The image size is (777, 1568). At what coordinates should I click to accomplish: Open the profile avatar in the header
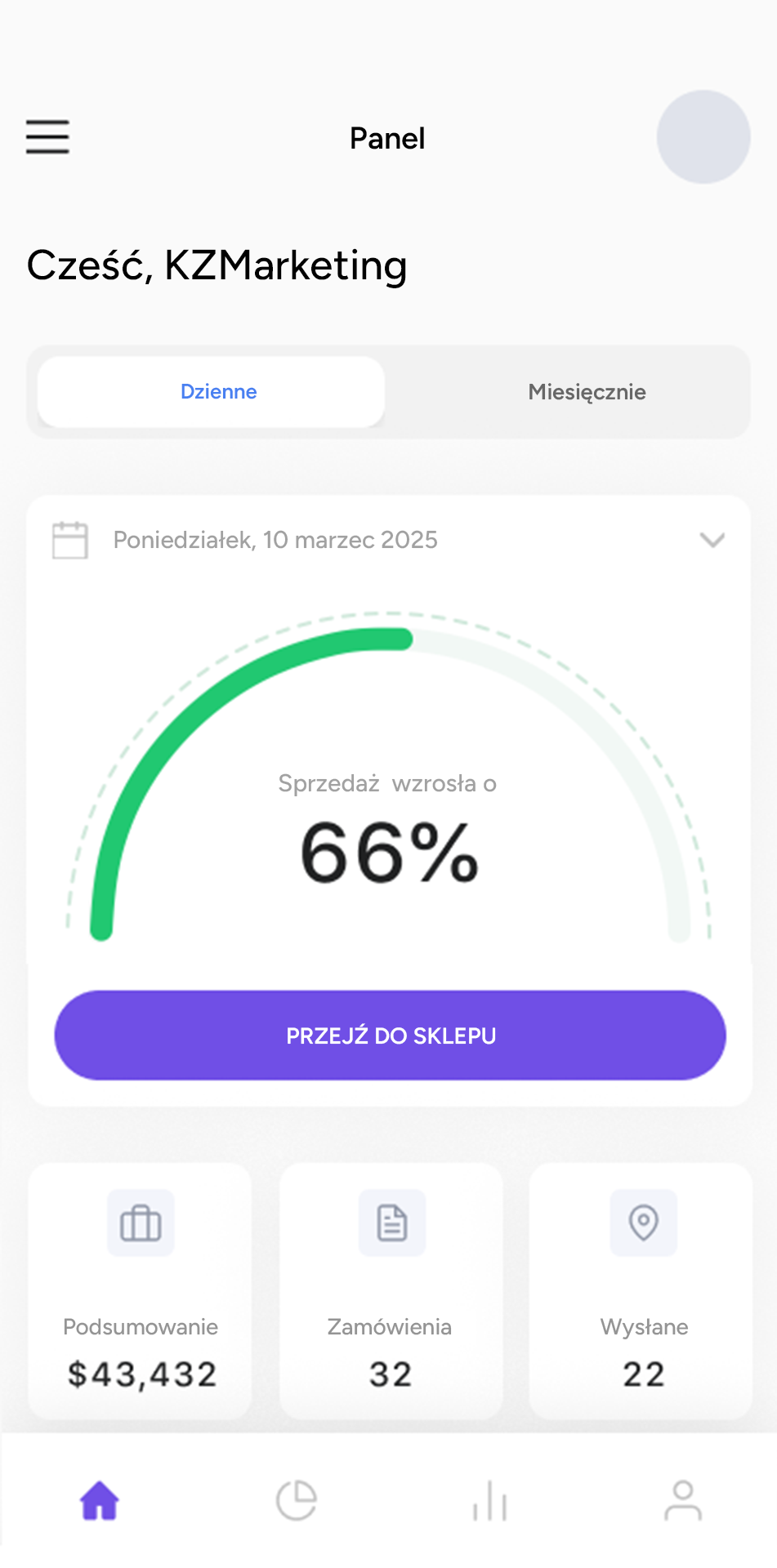coord(703,136)
